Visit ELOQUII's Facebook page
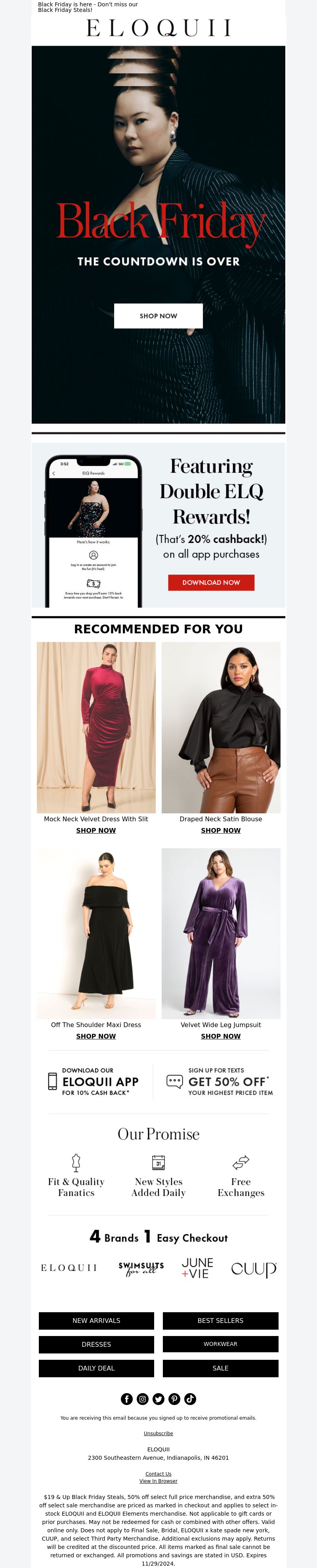317x1568 pixels. (126, 1399)
